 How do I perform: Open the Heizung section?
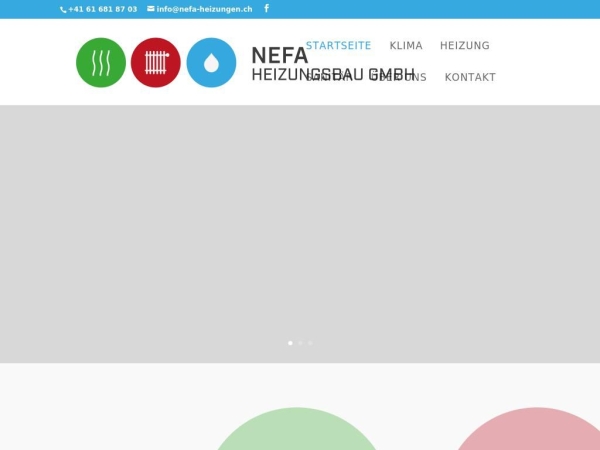point(464,46)
